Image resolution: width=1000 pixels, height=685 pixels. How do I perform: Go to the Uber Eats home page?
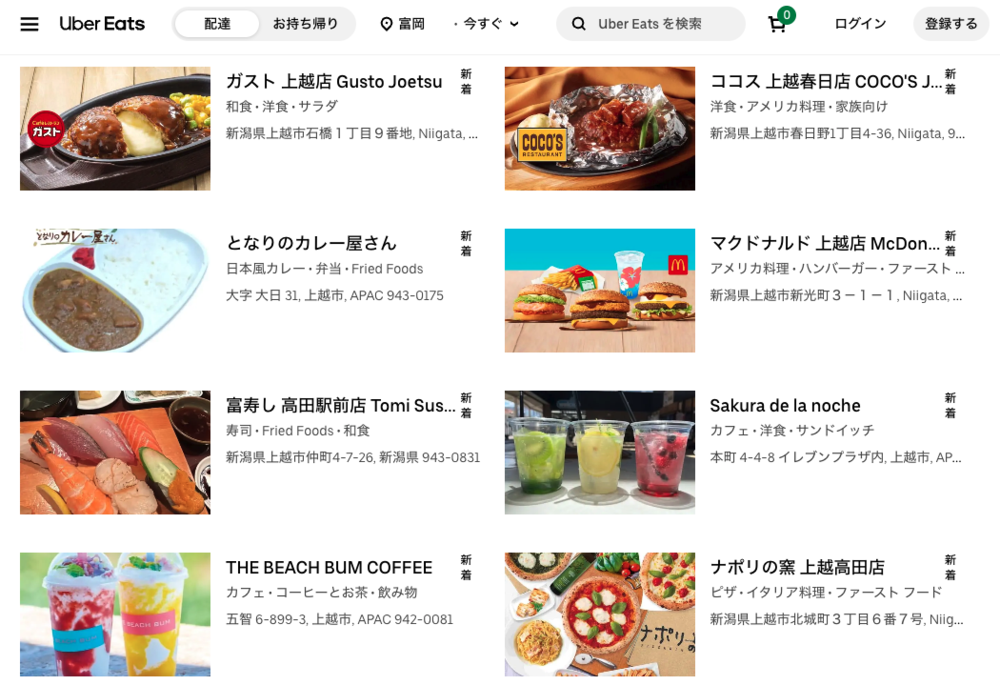102,24
